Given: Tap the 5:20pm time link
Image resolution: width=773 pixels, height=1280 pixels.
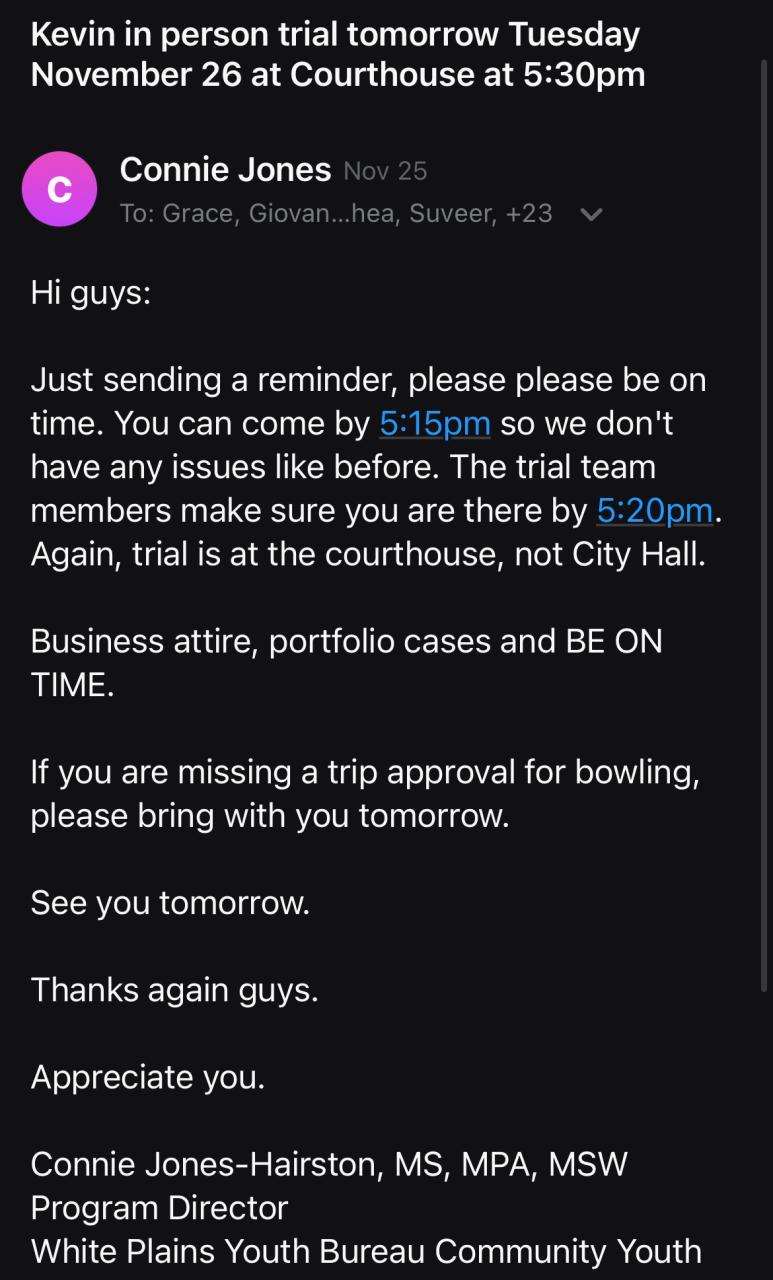Looking at the screenshot, I should [654, 511].
